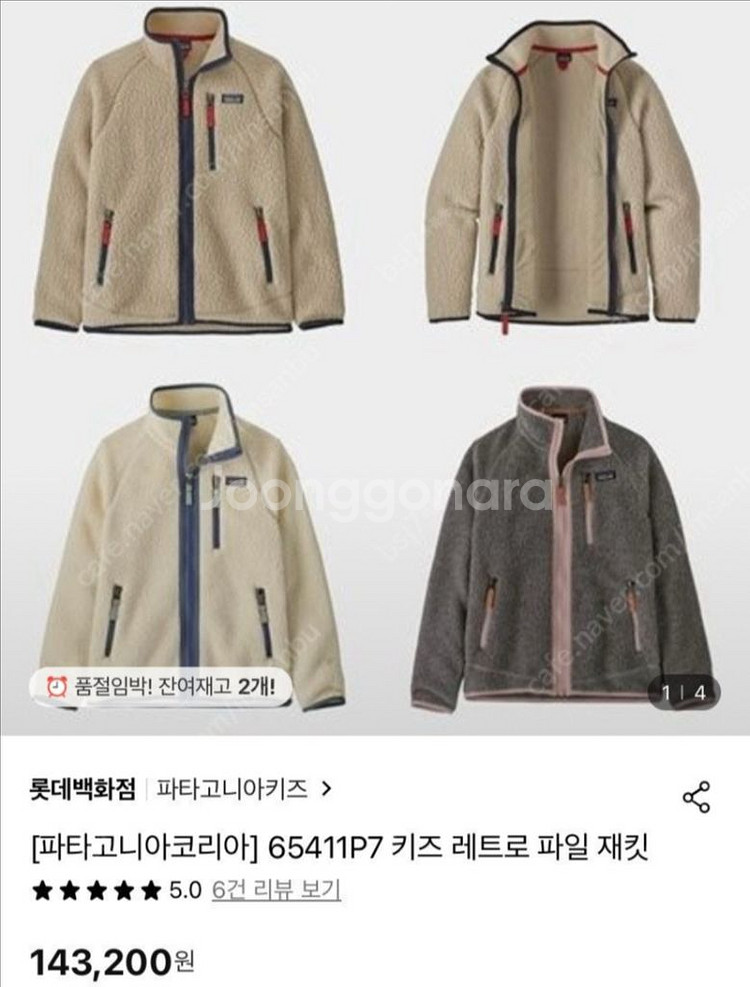View the 6건 리뷰 보기 reviews link

pos(276,889)
